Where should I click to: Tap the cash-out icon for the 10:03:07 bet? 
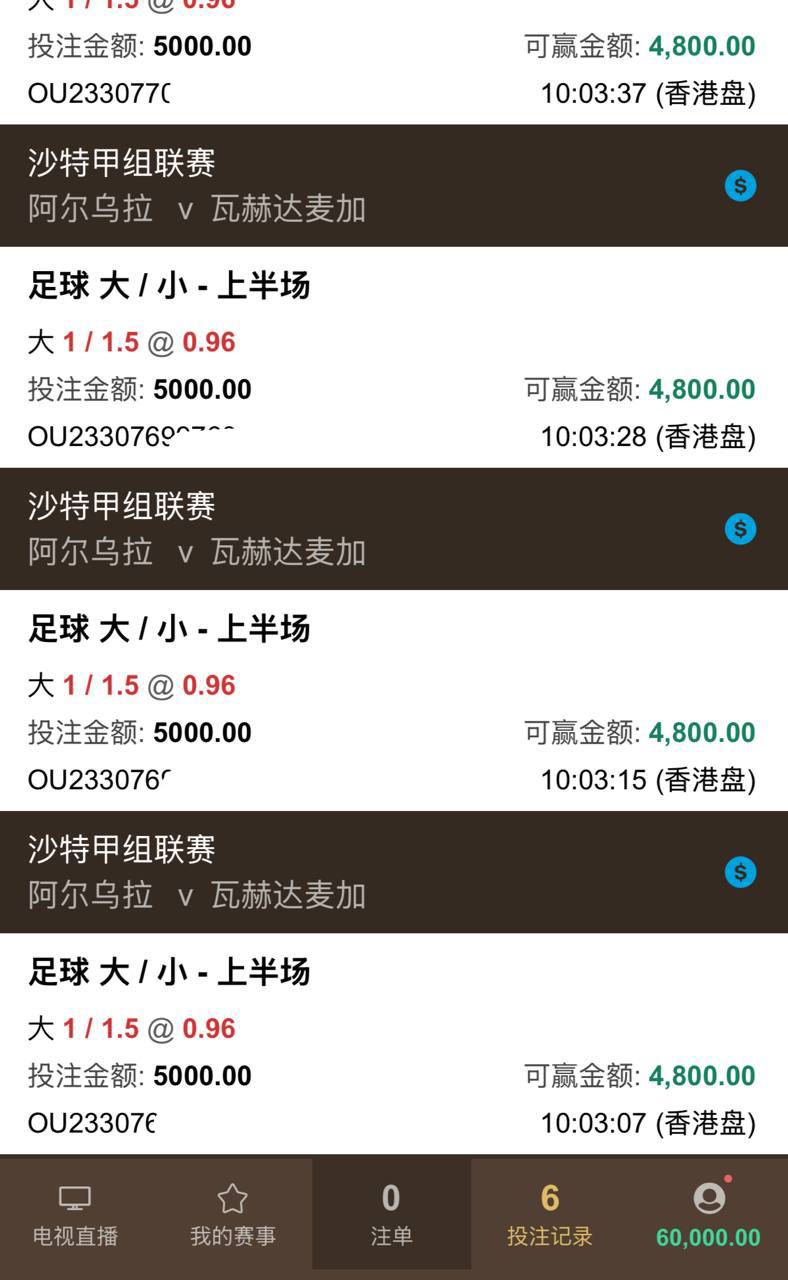(740, 872)
